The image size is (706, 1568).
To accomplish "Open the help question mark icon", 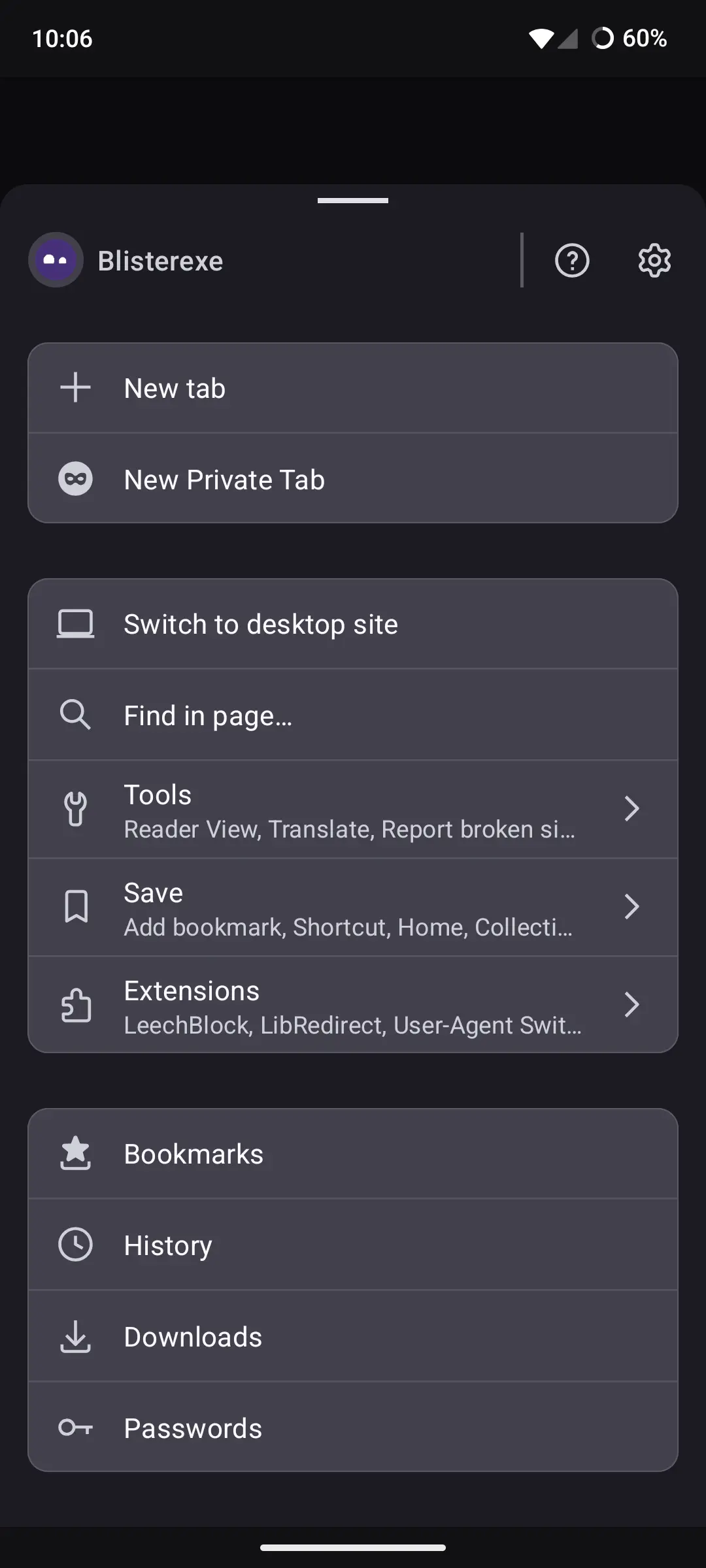I will [x=572, y=261].
